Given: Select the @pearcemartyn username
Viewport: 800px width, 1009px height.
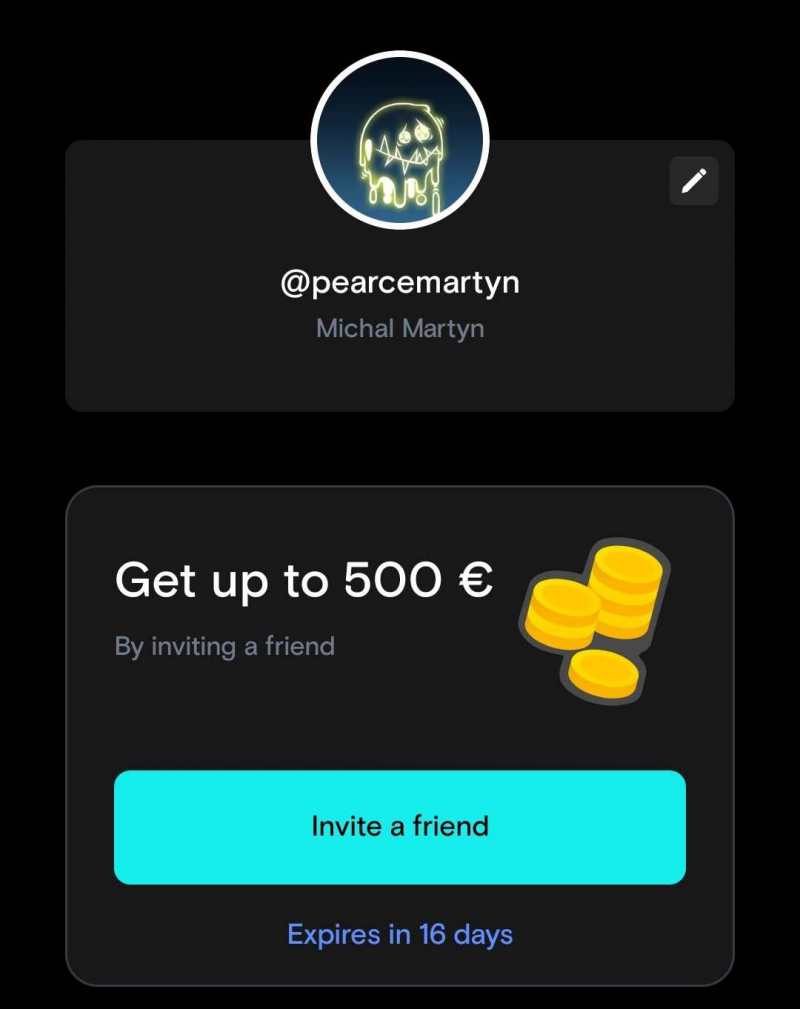Looking at the screenshot, I should [400, 281].
